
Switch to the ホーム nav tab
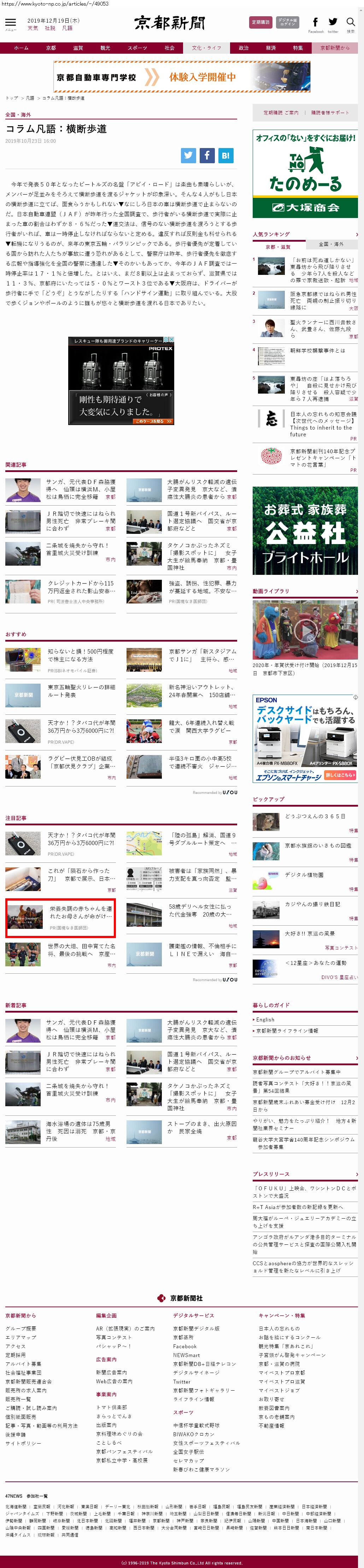tap(21, 48)
